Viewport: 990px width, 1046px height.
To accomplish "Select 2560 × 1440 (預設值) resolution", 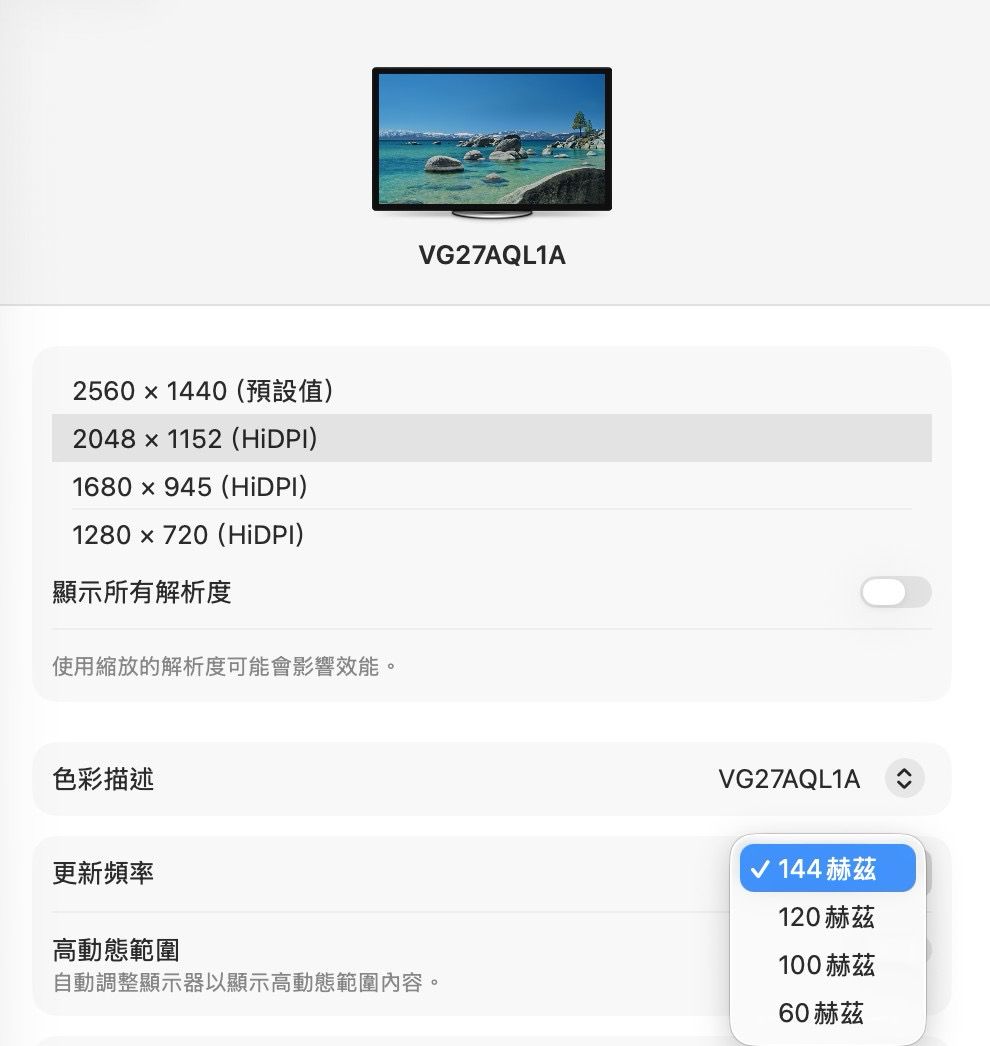I will [203, 391].
